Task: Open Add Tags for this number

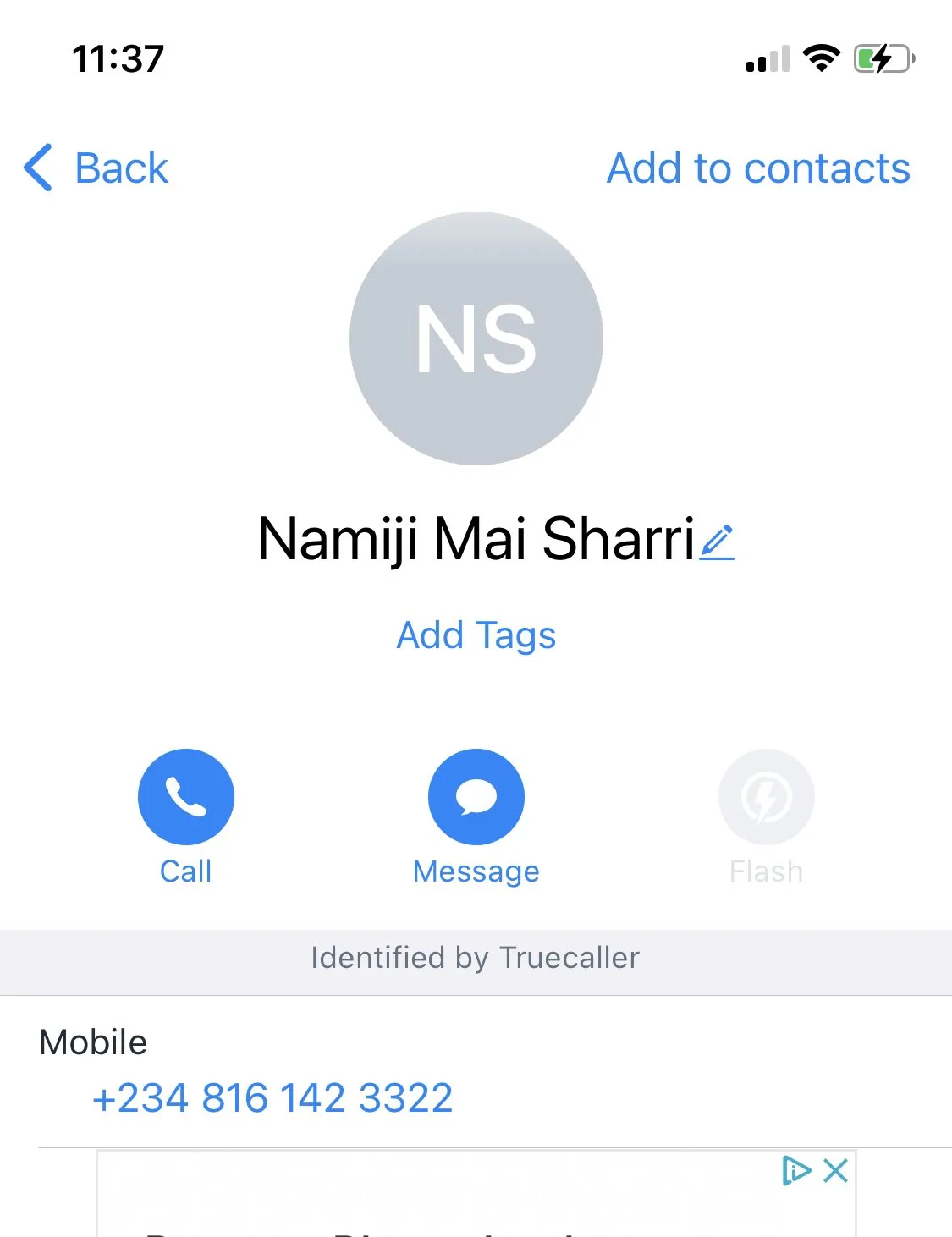Action: point(476,635)
